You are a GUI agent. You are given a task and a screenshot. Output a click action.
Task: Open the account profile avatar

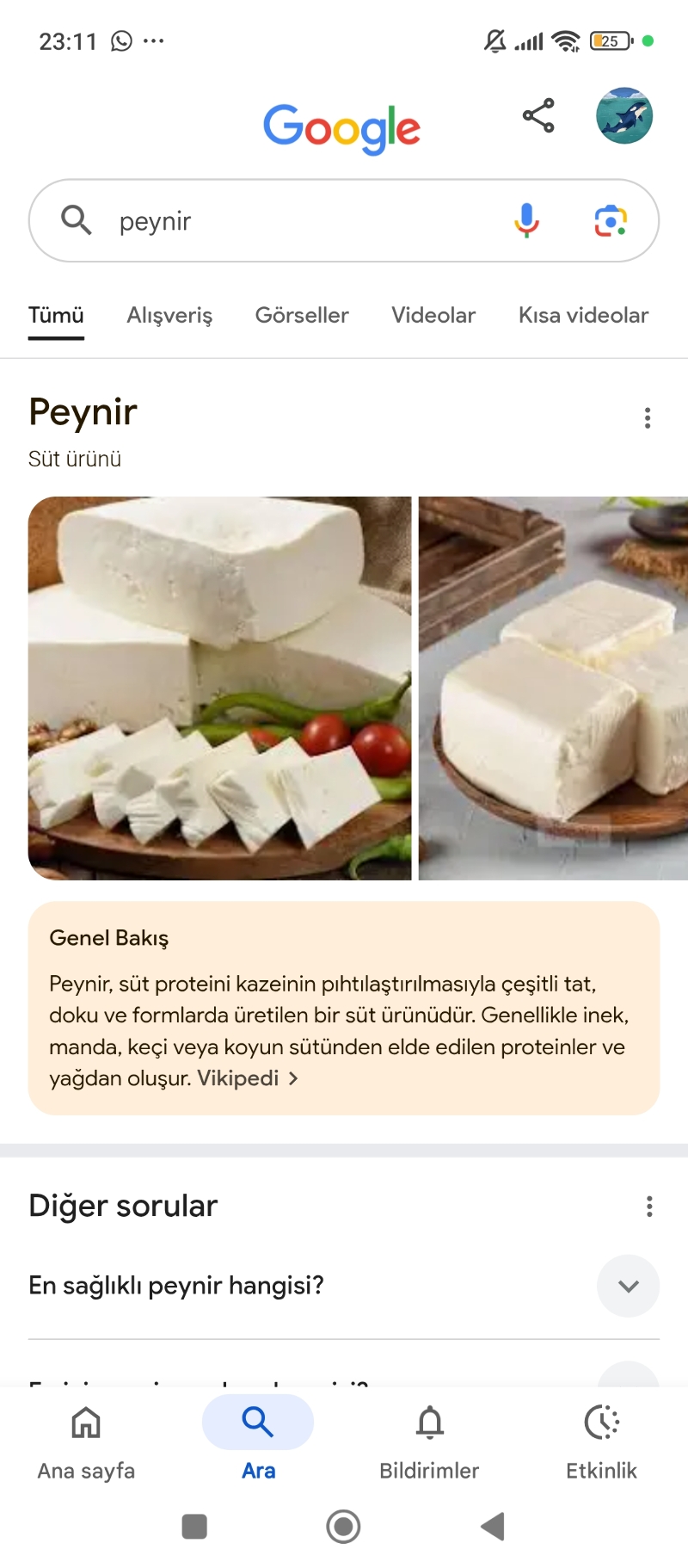click(x=624, y=115)
